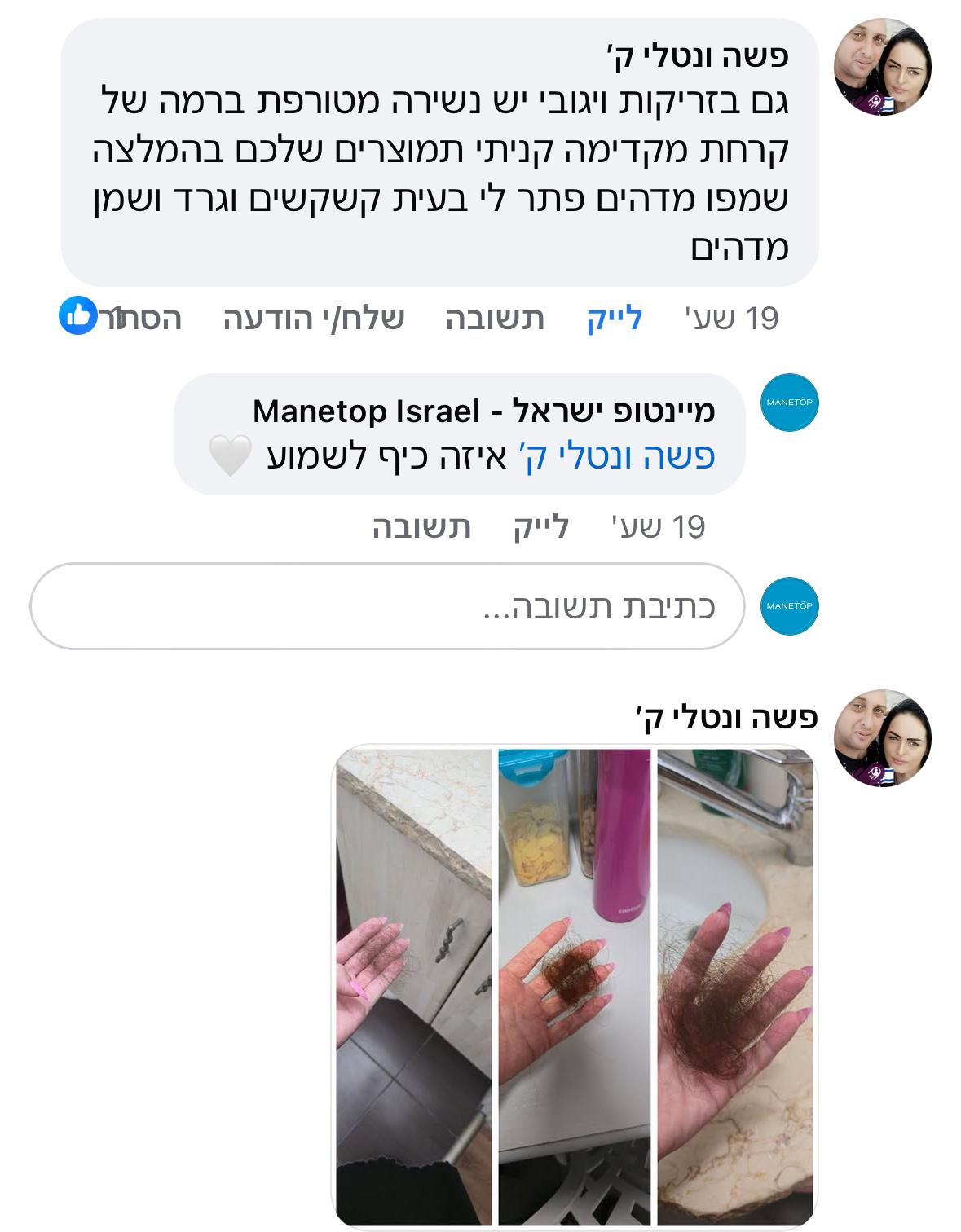Screen dimensions: 961x1232
Task: Tap שלח/י הודעה under the first comment
Action: (314, 318)
